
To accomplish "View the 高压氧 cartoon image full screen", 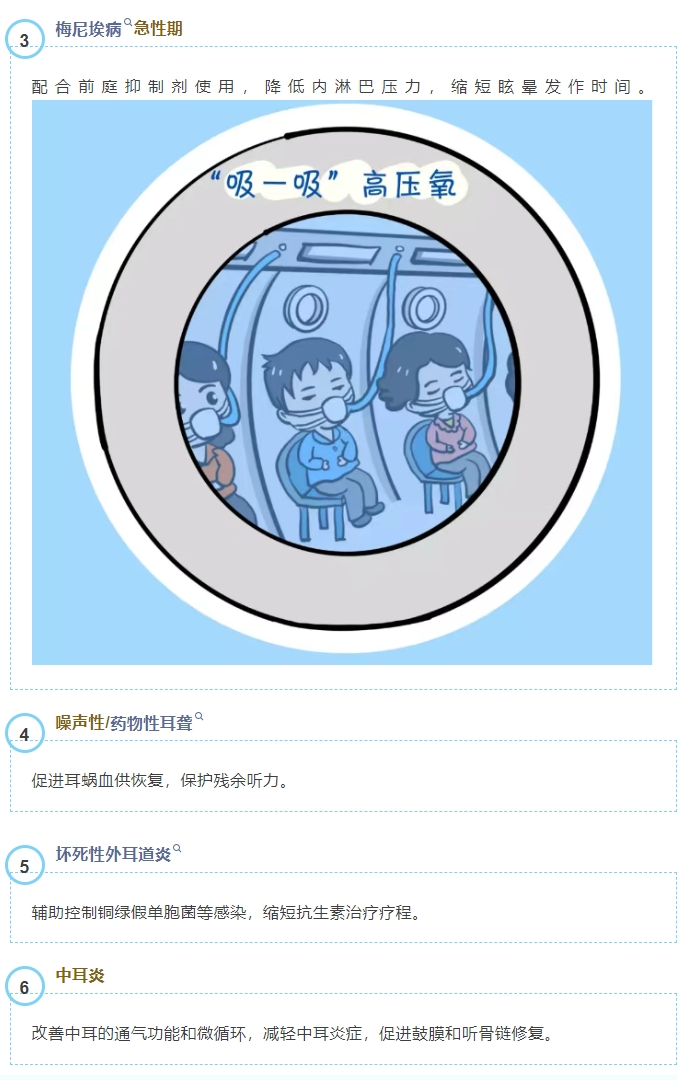I will (x=342, y=382).
